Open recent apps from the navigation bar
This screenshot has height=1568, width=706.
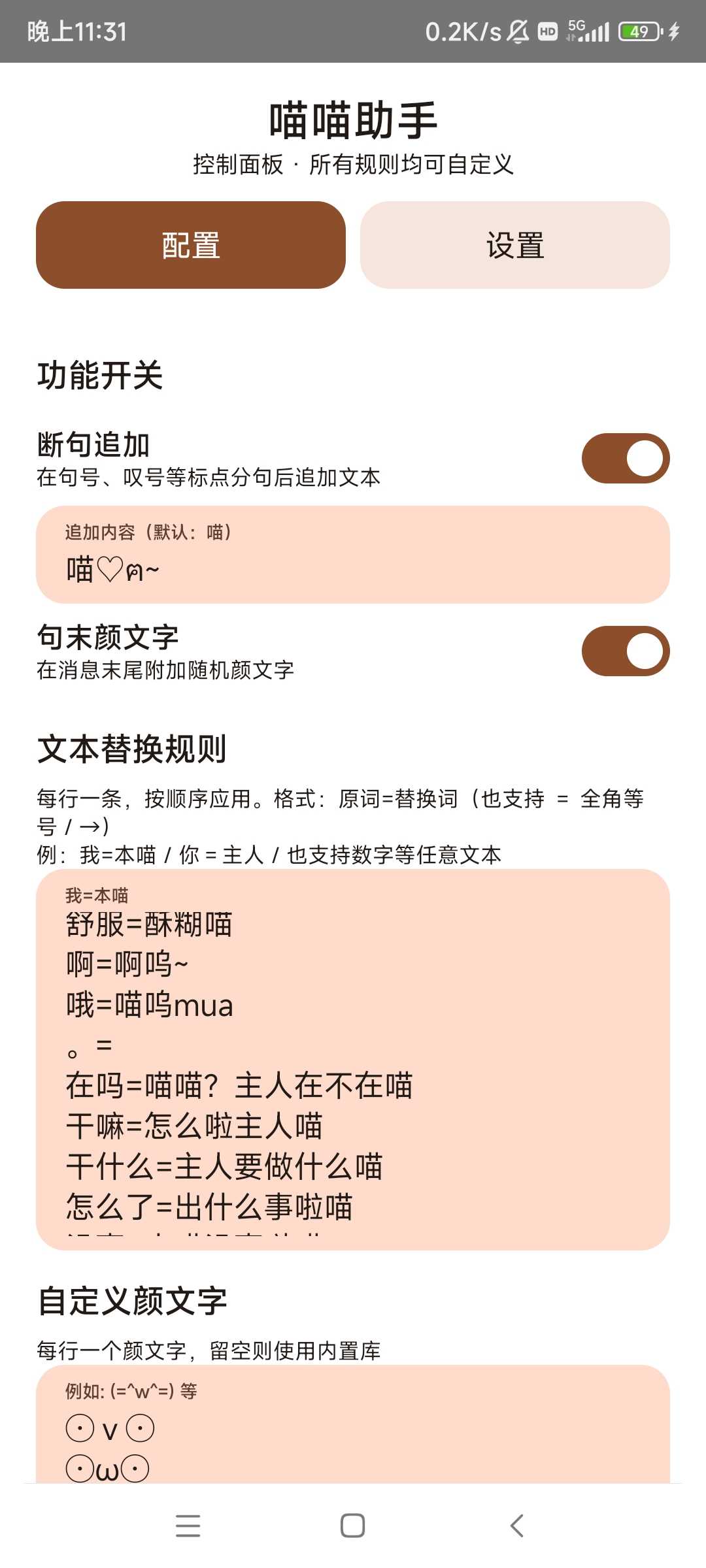tap(188, 1526)
